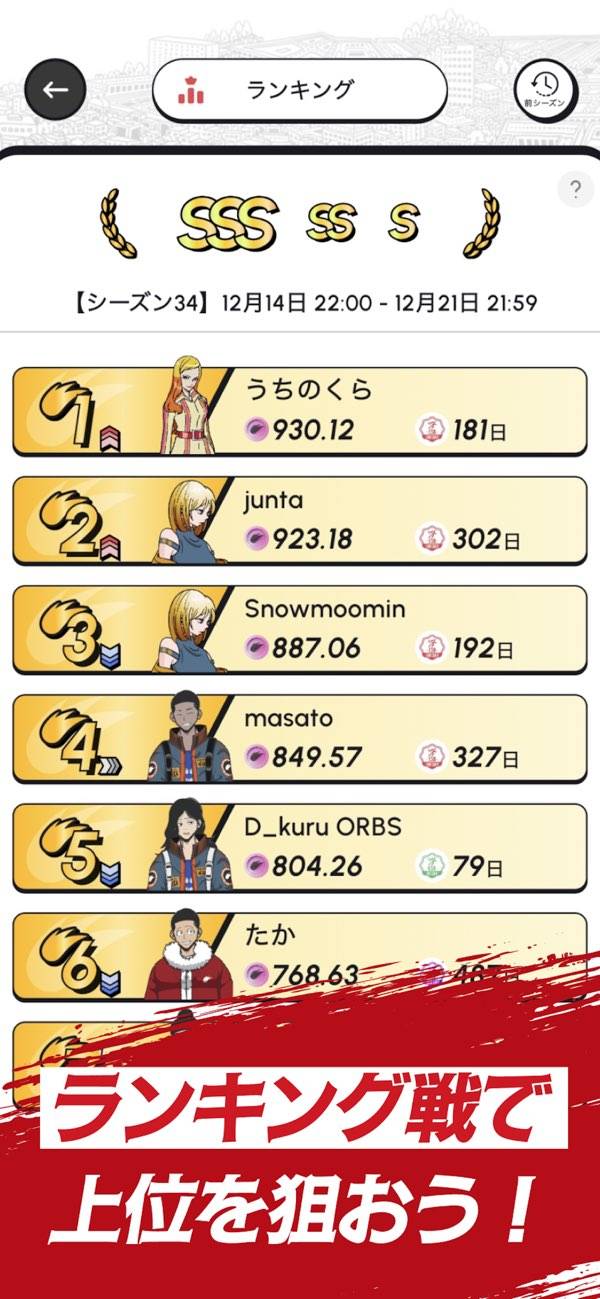Screen dimensions: 600x1299
Task: View junta's ranking entry
Action: pos(300,521)
